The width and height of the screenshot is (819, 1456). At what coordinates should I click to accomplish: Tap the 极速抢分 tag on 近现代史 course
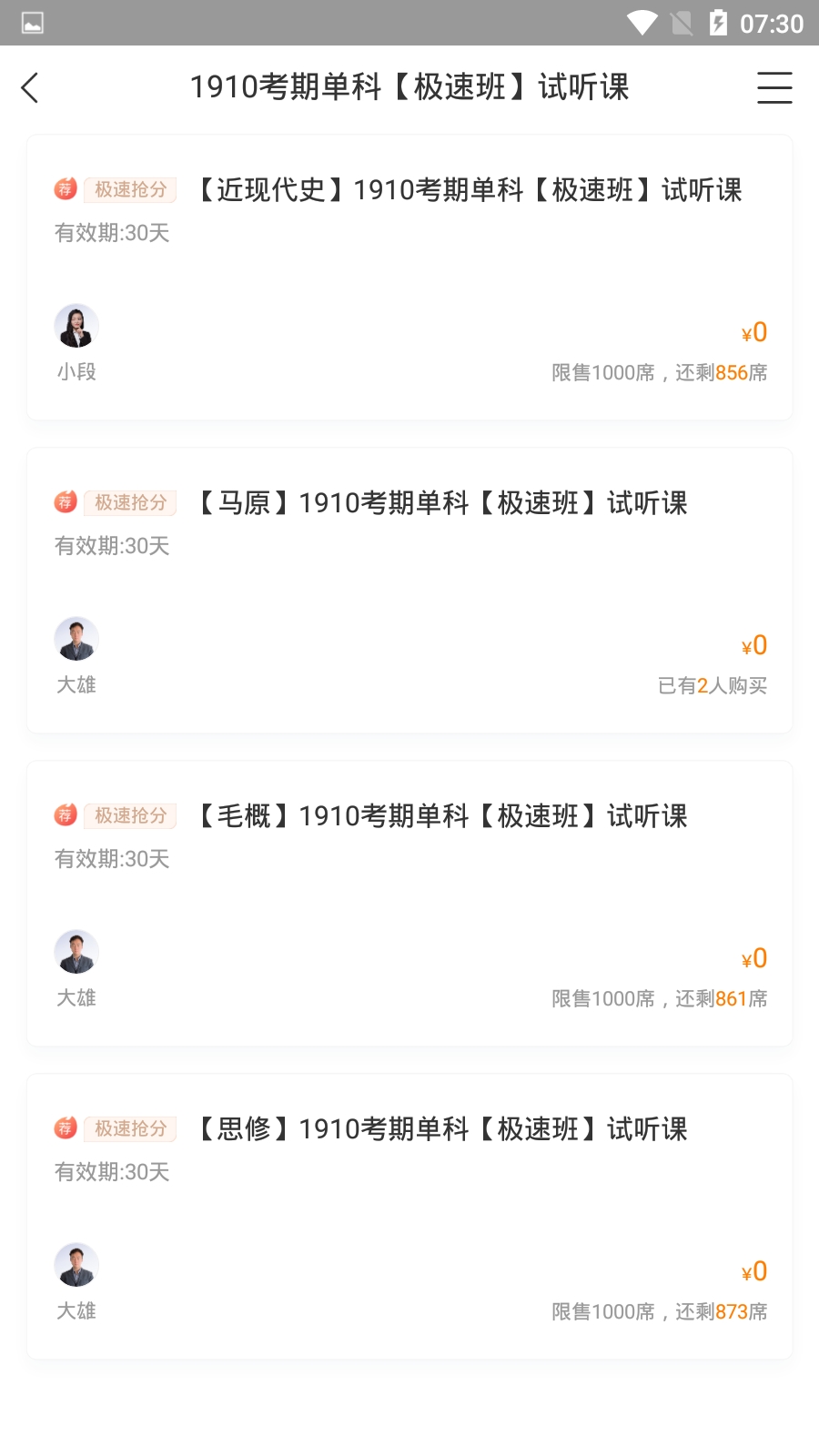130,189
